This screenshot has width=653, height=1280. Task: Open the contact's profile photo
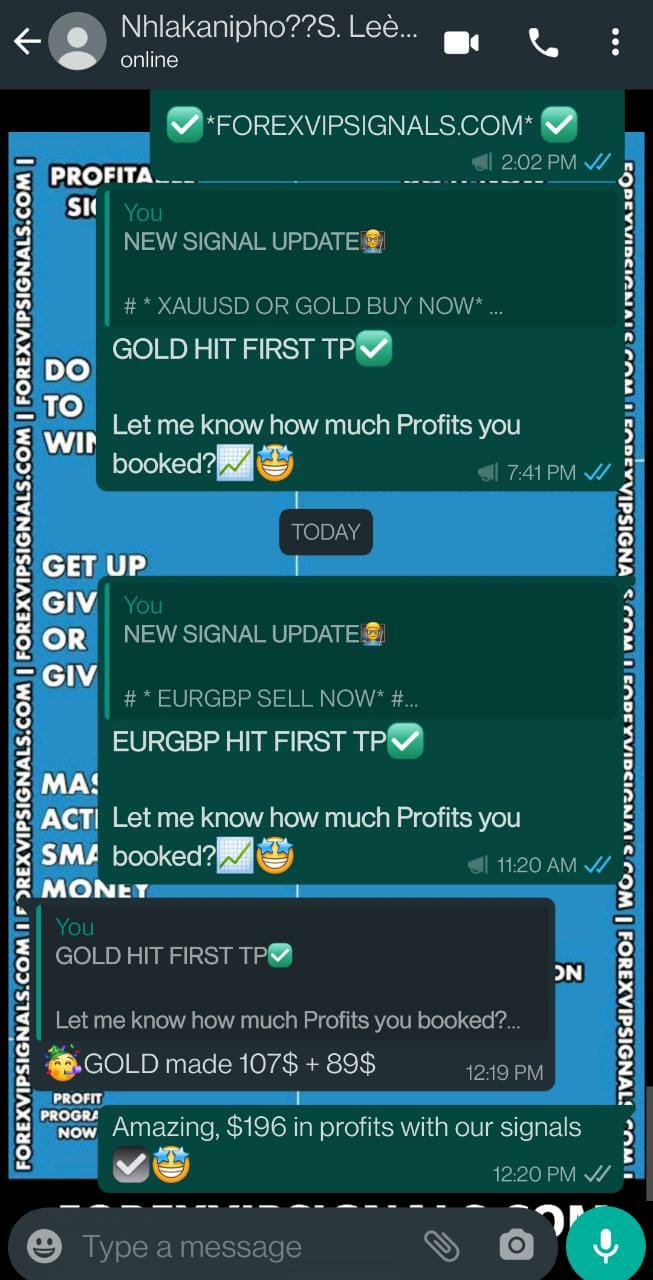[77, 42]
